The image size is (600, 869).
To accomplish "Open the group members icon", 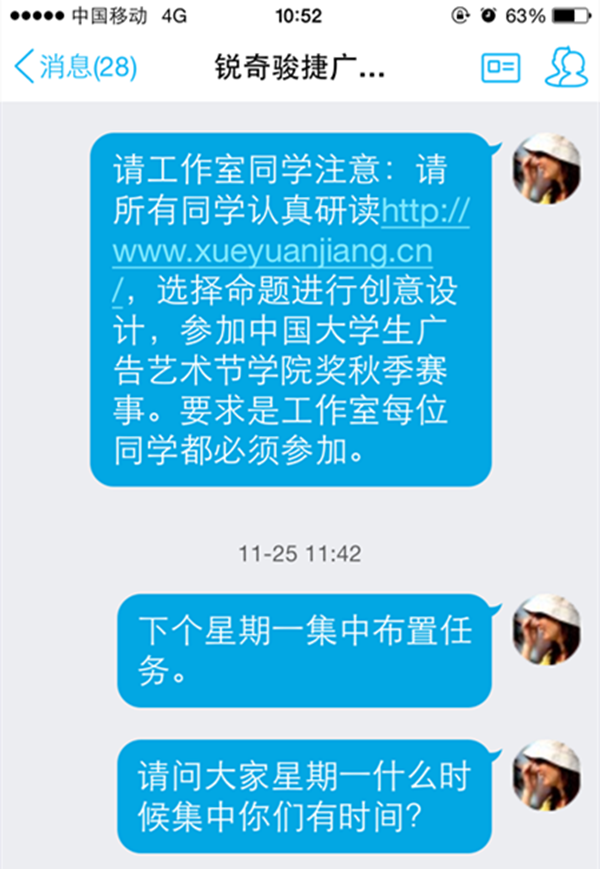I will tap(565, 68).
